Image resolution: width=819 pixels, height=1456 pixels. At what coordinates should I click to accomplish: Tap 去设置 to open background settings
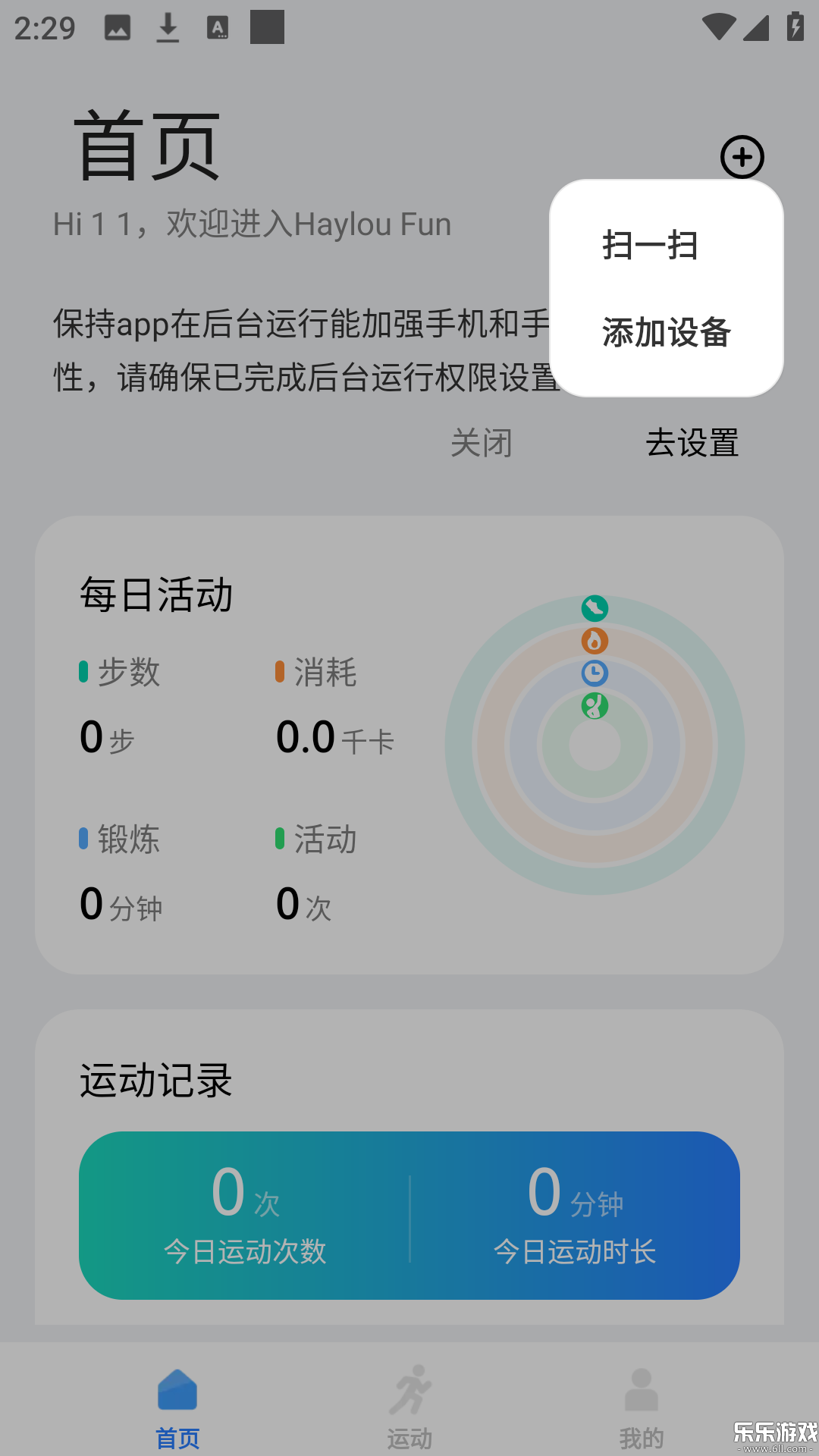point(692,444)
